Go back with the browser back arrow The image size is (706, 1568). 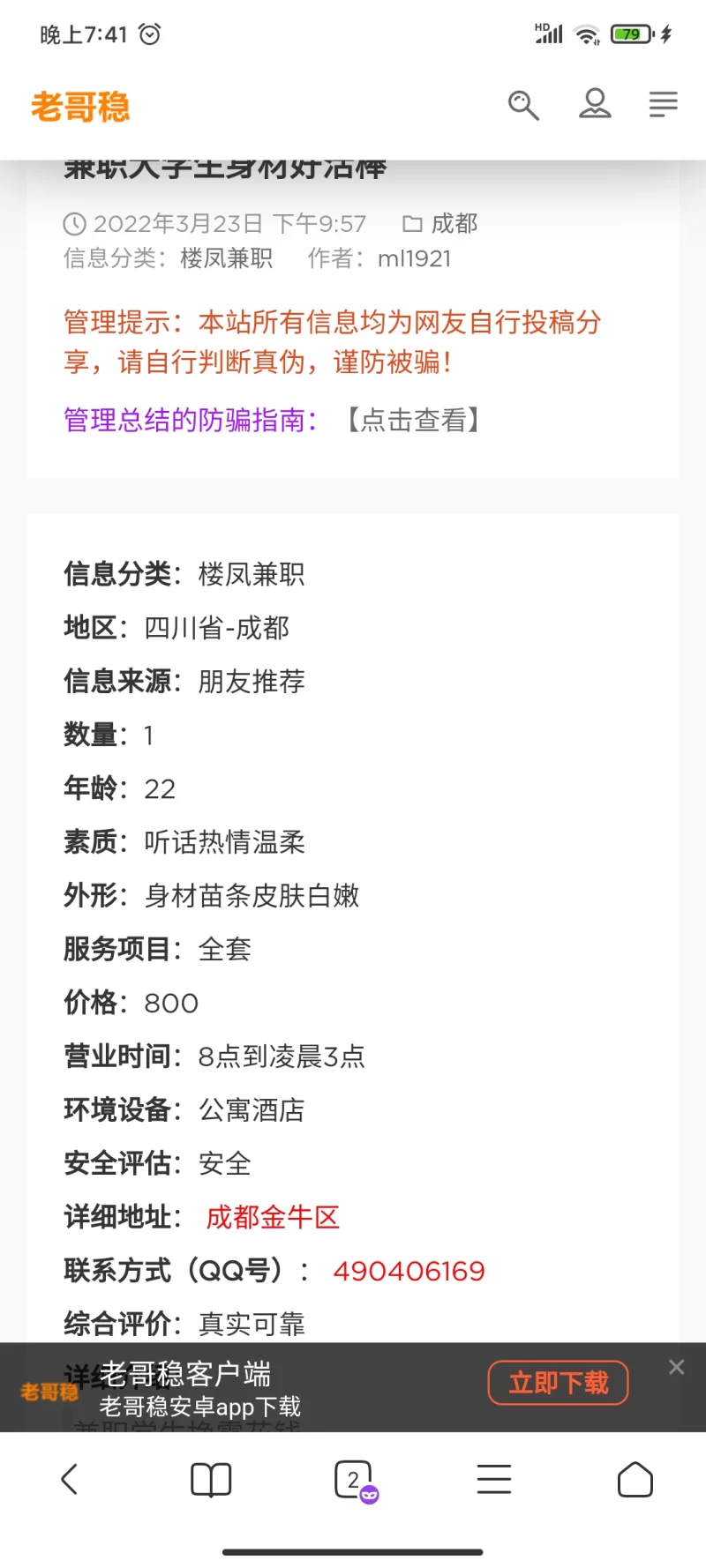70,1479
